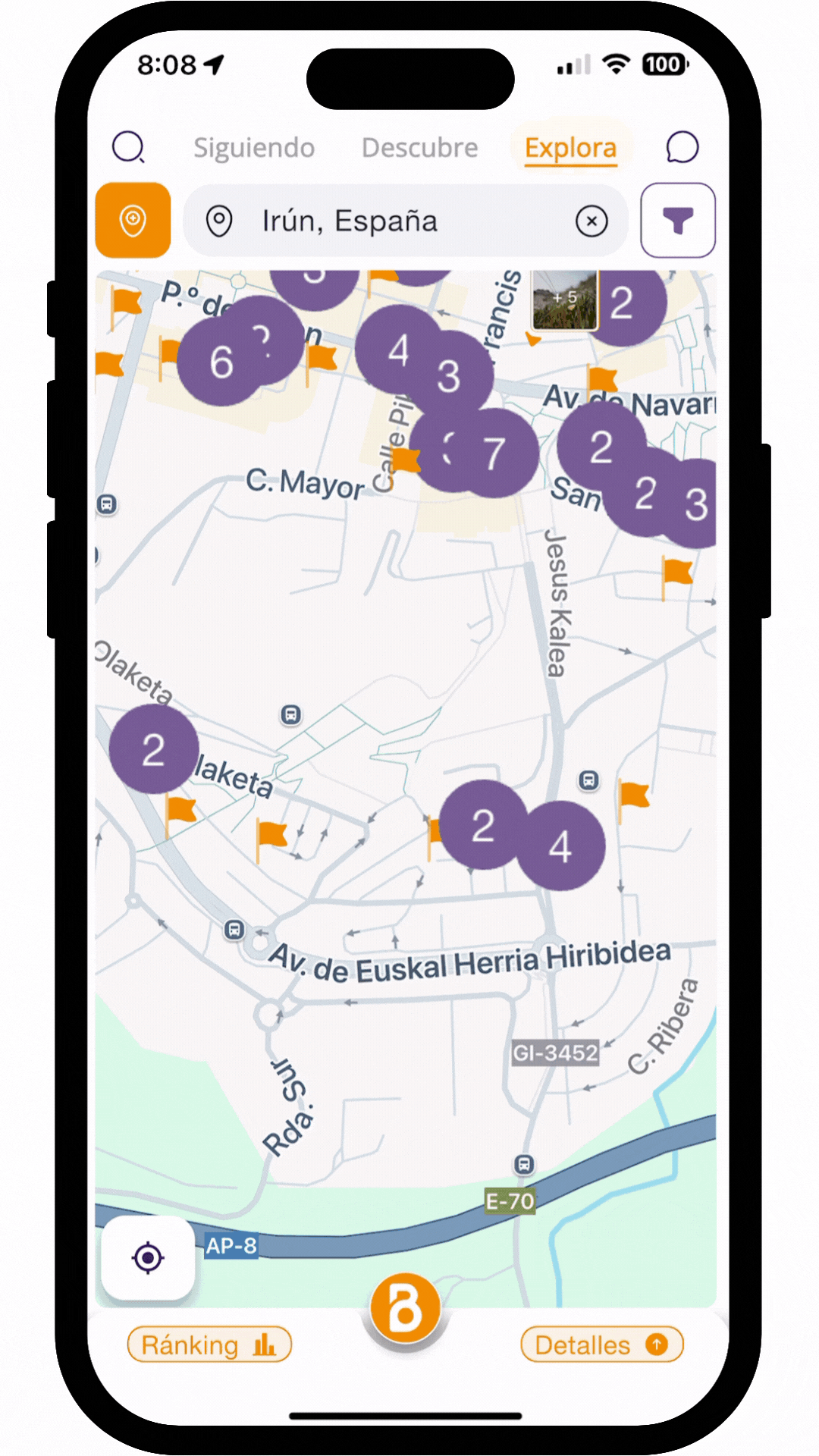Screen dimensions: 819x1456
Task: Tap the central orange B button
Action: click(406, 1310)
